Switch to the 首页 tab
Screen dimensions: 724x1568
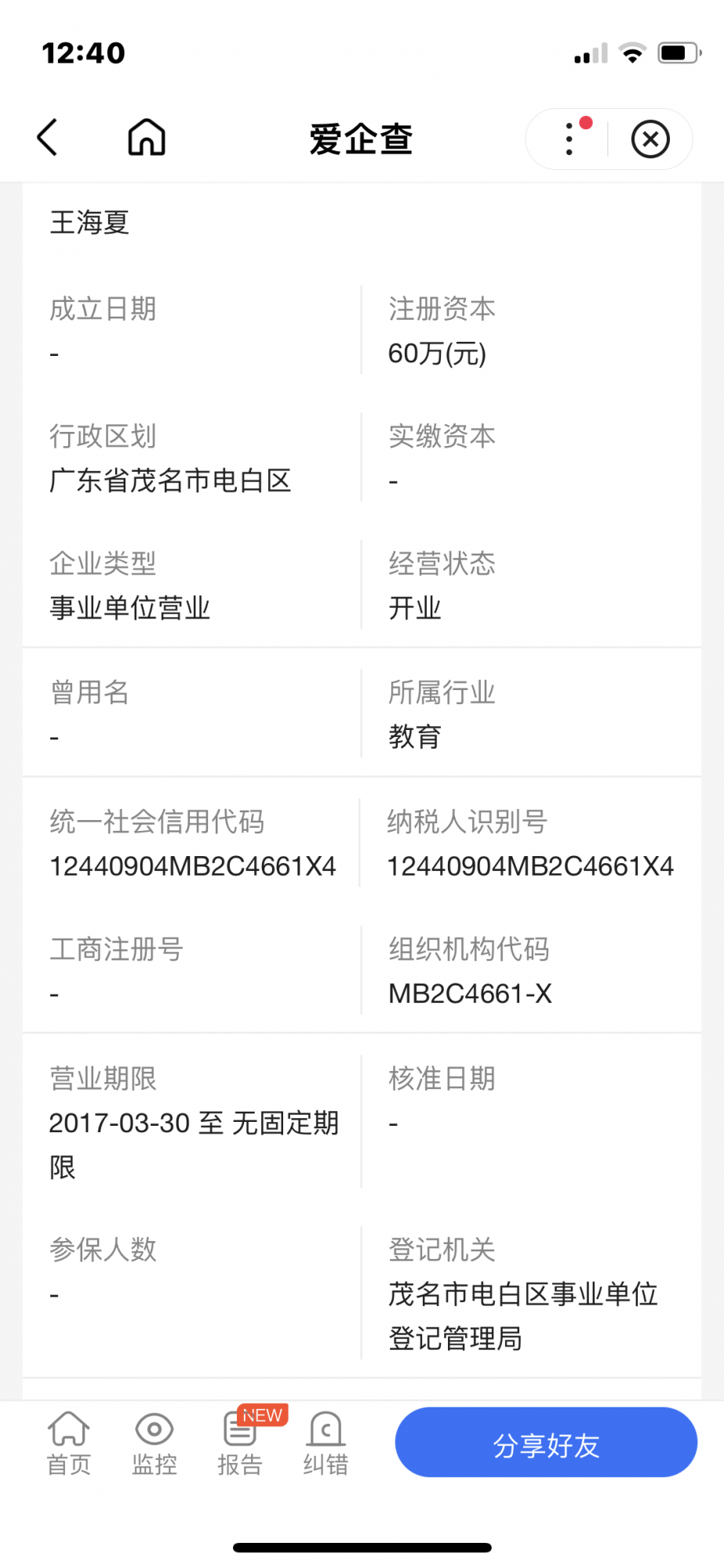[69, 1443]
